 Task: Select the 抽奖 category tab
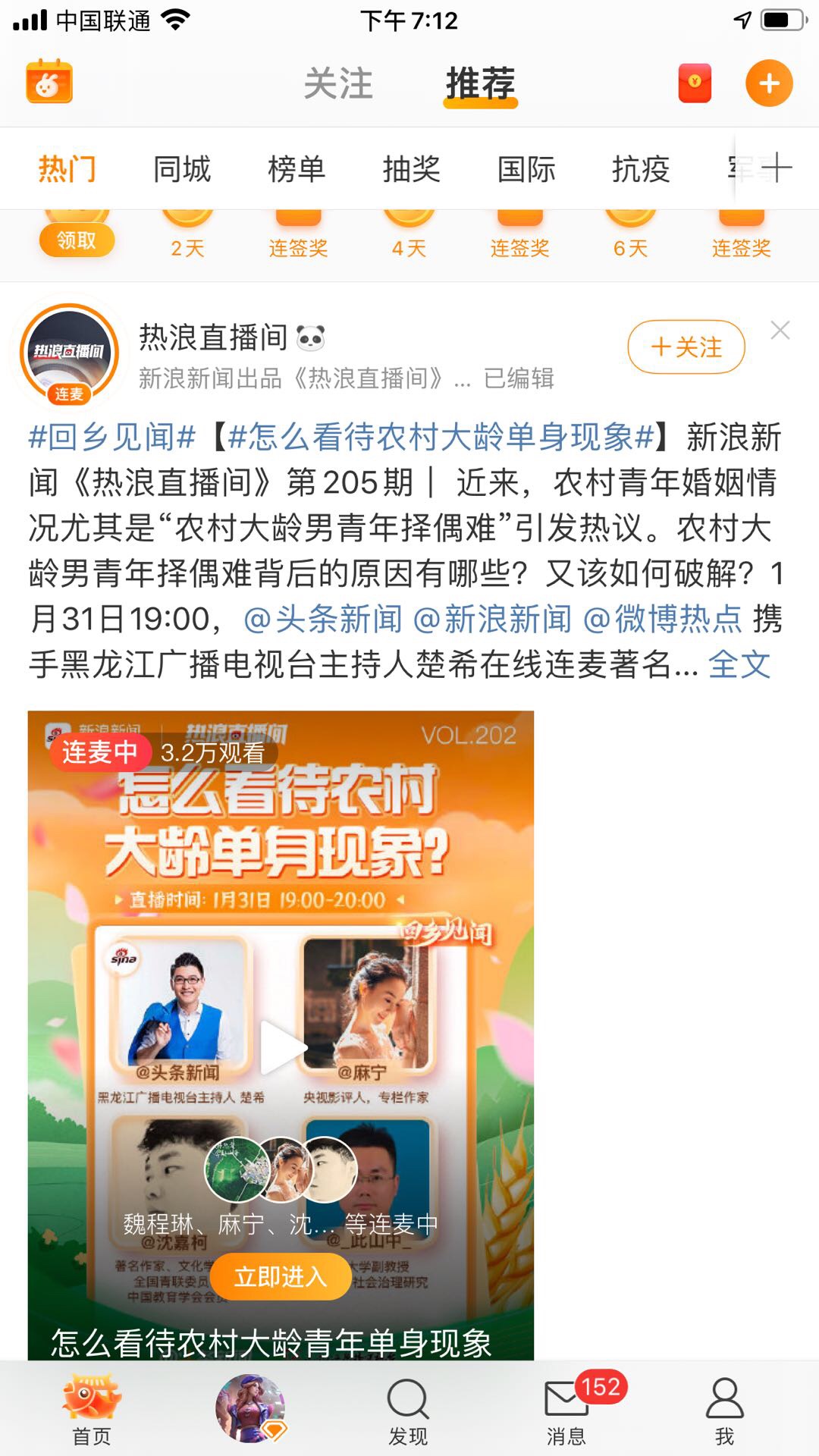pos(411,169)
